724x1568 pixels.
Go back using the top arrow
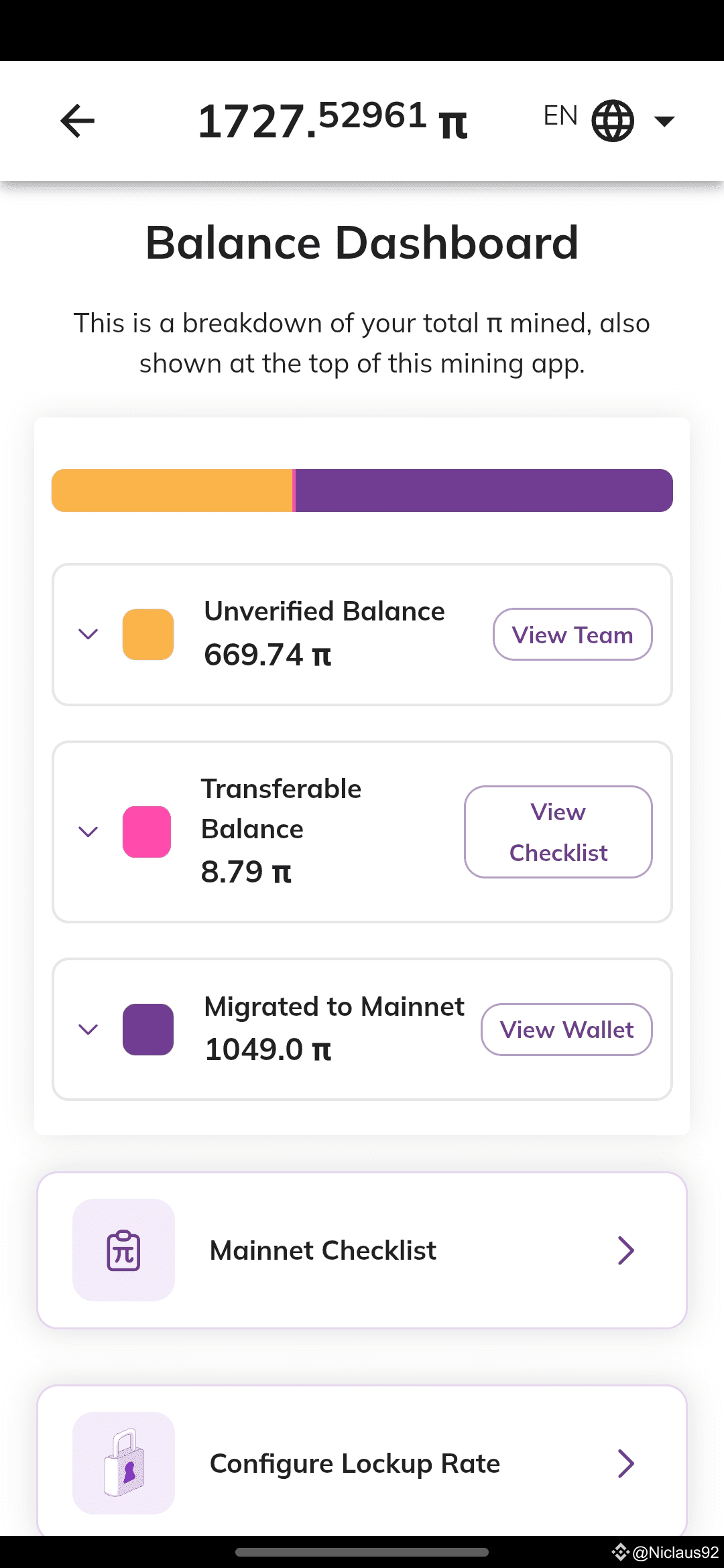click(77, 121)
